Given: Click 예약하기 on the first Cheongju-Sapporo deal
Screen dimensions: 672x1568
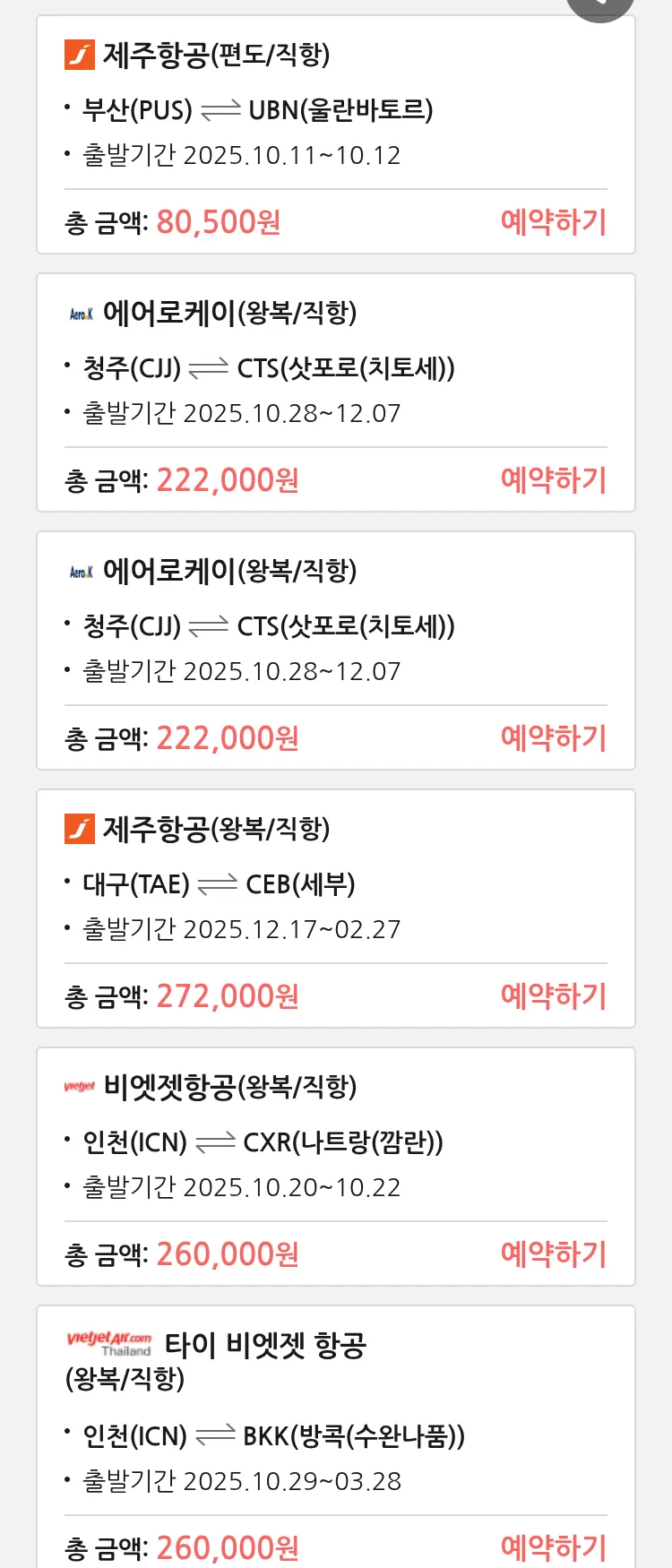Looking at the screenshot, I should (554, 481).
